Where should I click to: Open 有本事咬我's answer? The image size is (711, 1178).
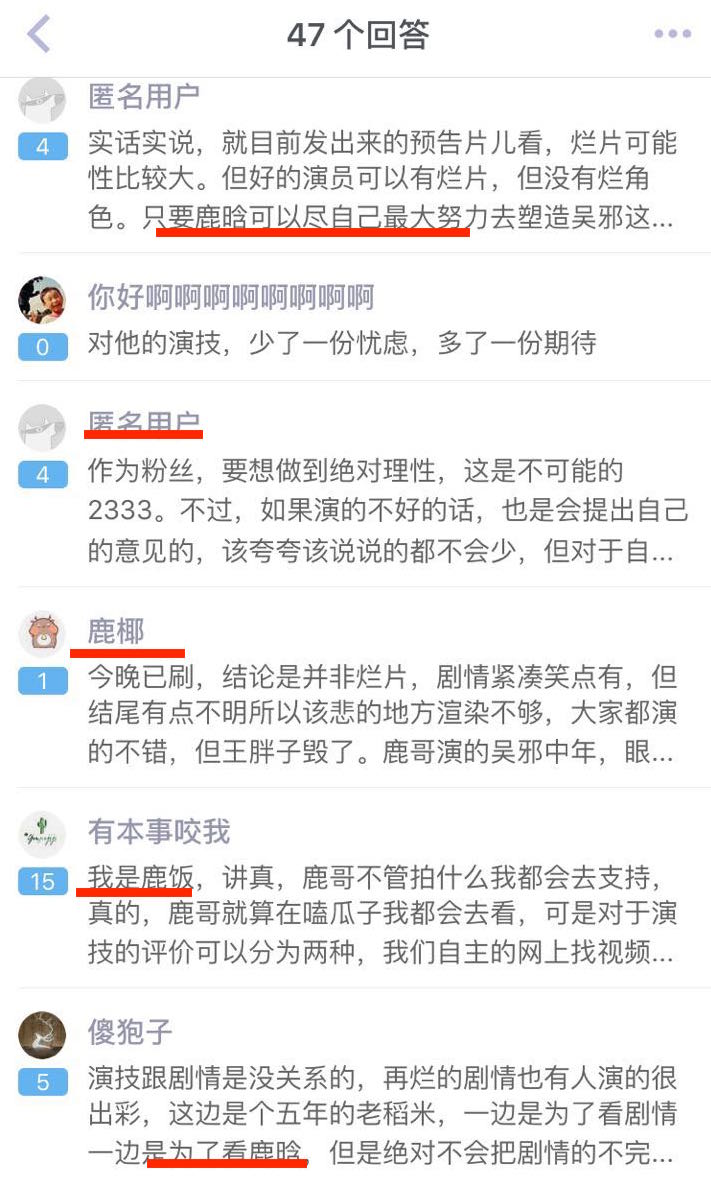tap(380, 915)
